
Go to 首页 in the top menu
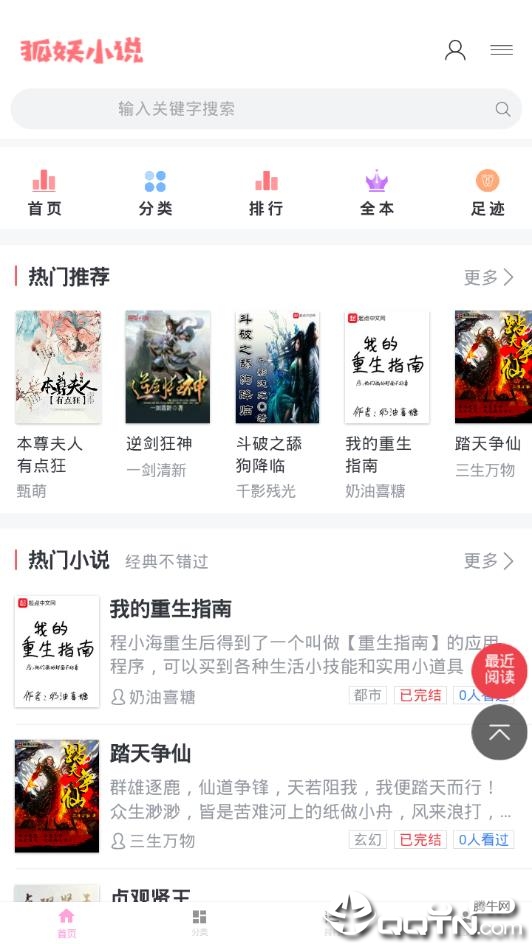[x=44, y=193]
